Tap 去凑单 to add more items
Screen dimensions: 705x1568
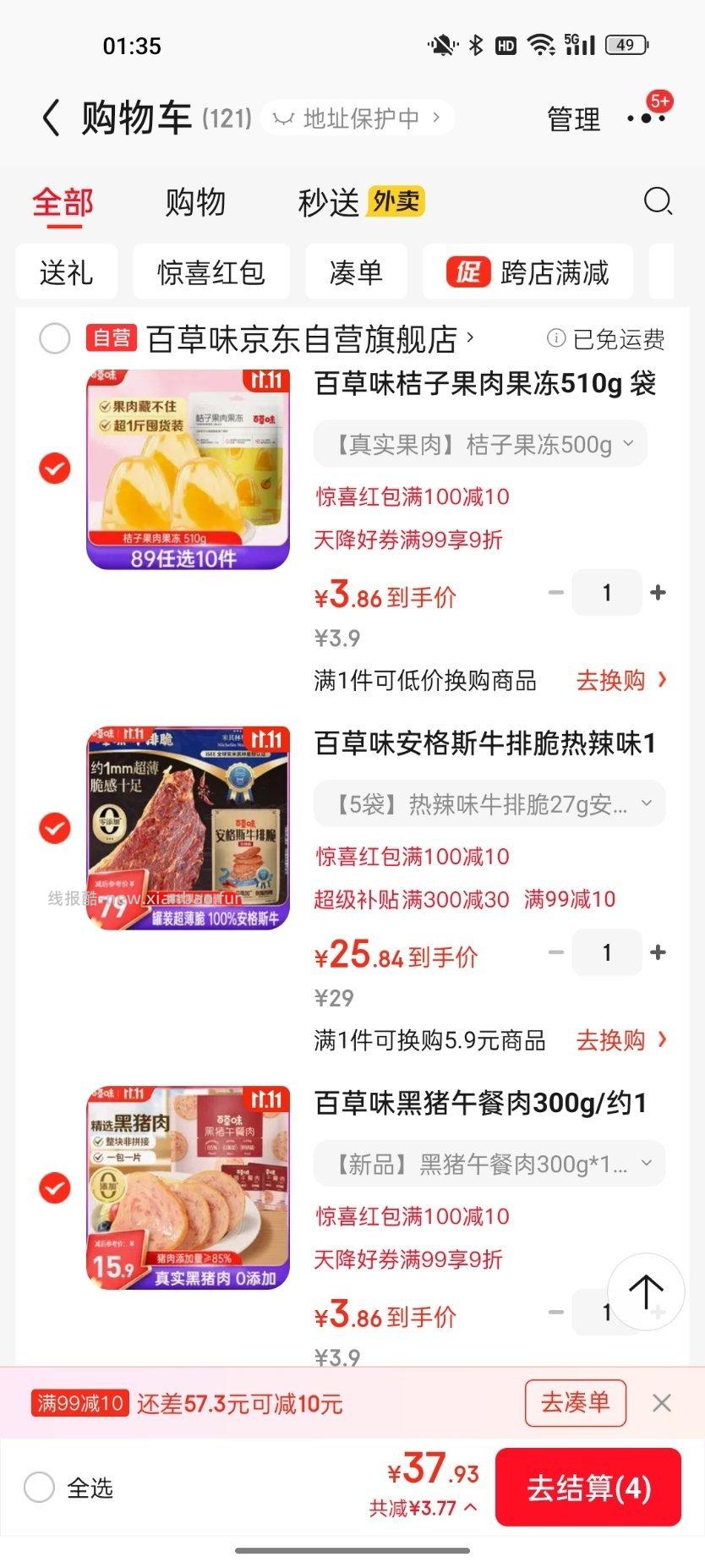point(575,1403)
